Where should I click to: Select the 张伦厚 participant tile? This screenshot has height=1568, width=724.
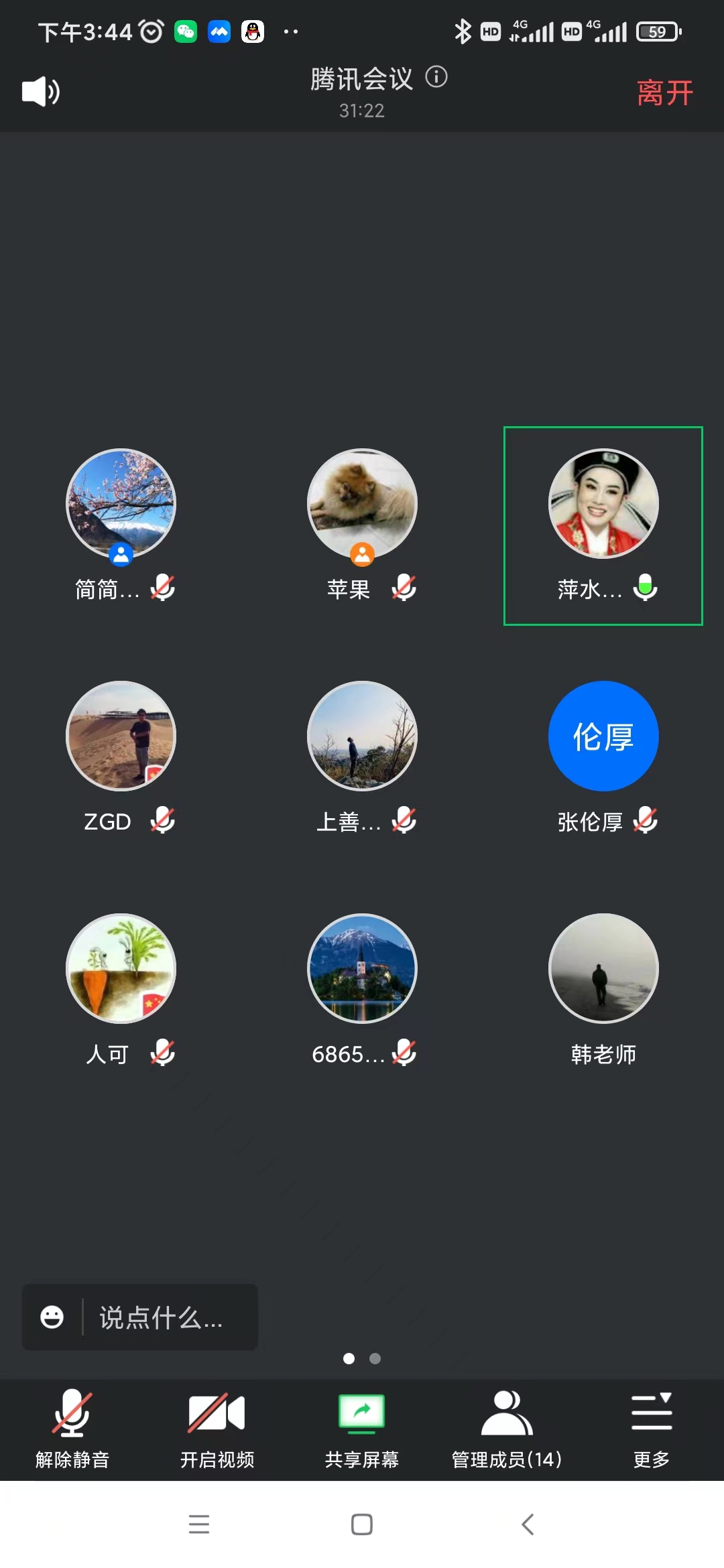[x=603, y=736]
